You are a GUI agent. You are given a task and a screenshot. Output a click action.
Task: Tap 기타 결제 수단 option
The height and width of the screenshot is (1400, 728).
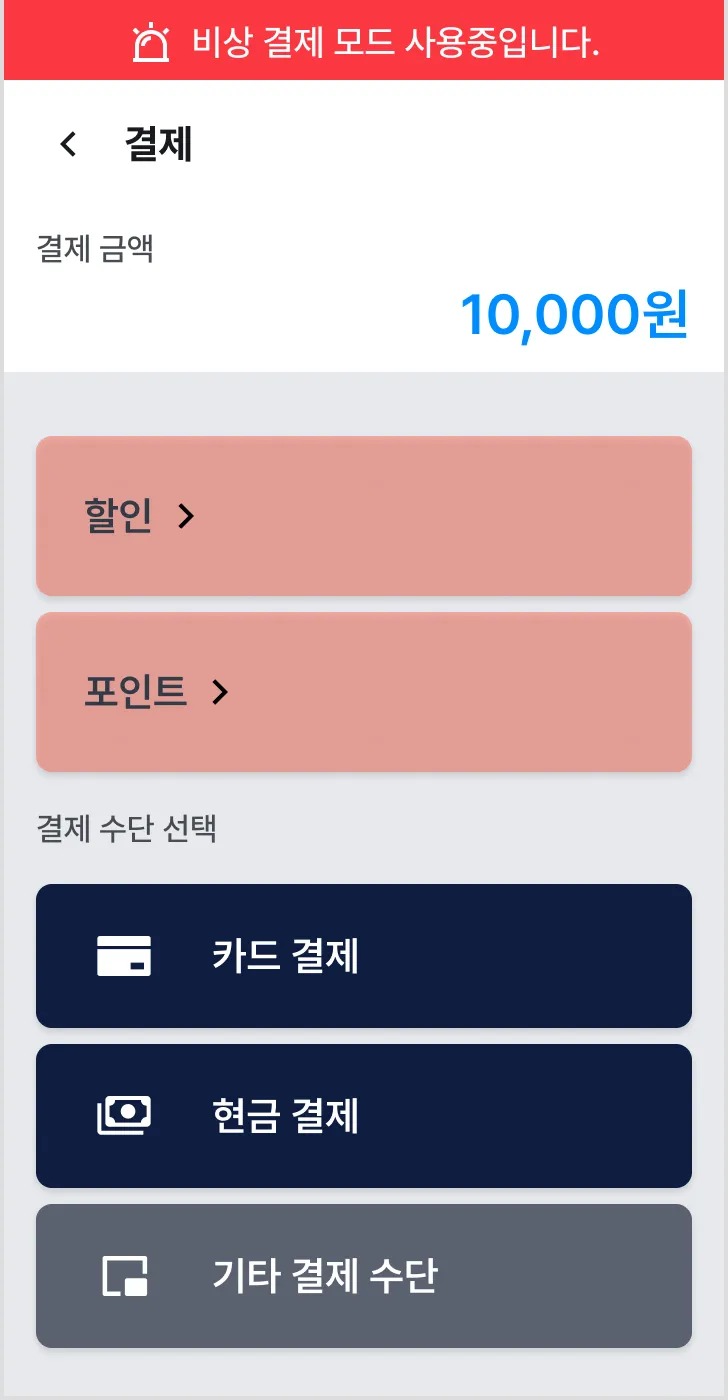point(364,1276)
